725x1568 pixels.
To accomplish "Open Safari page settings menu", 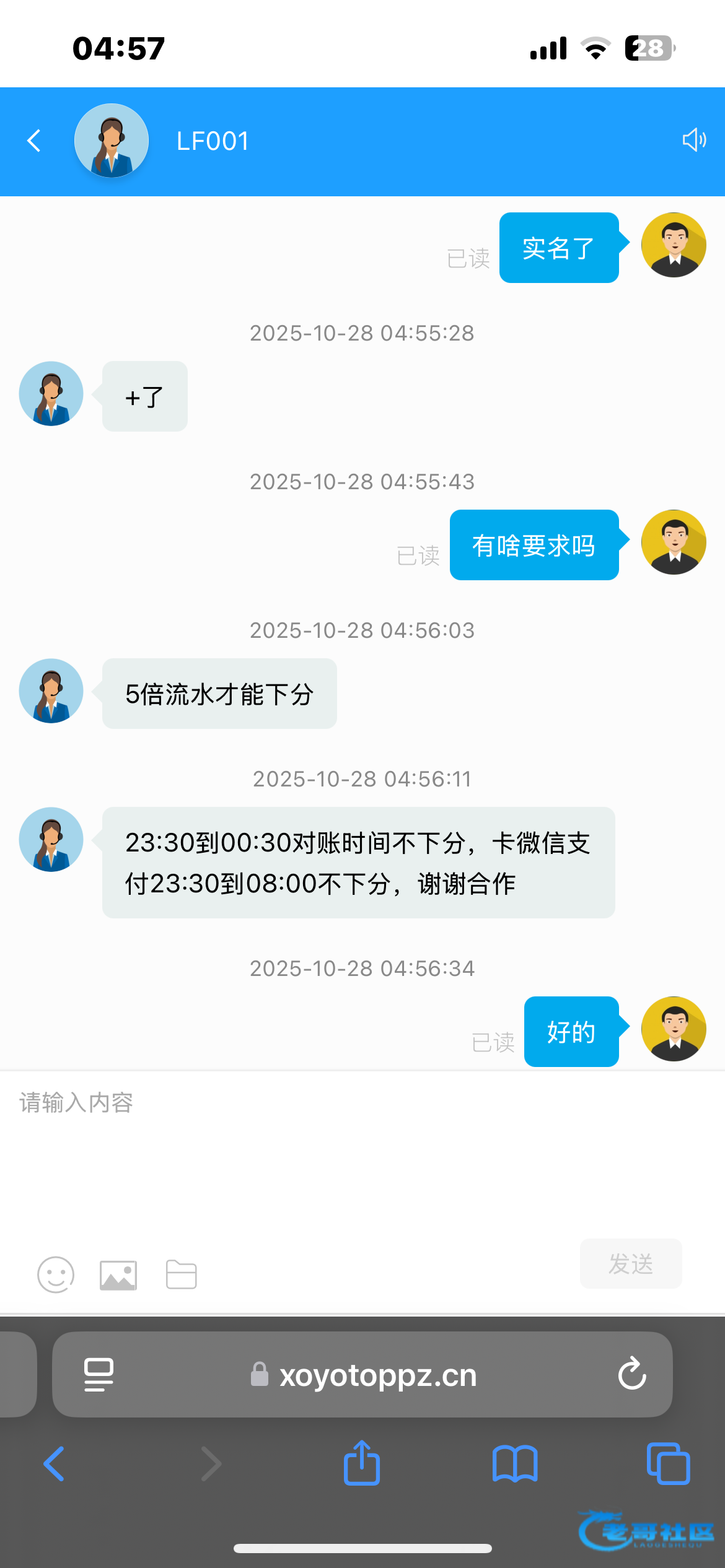I will [x=99, y=1374].
